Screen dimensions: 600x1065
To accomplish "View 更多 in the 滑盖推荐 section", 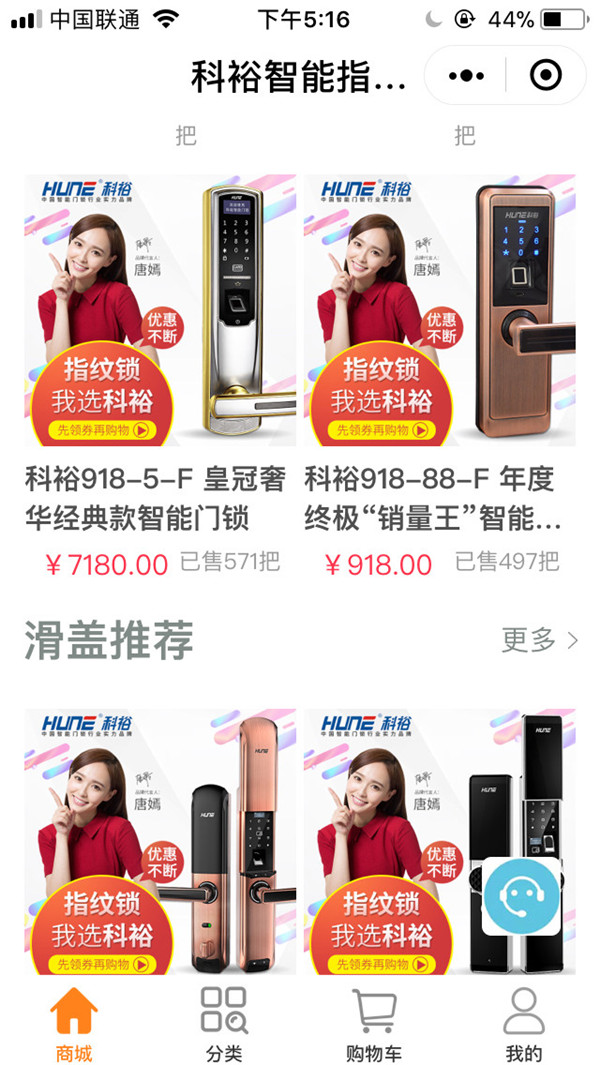I will pyautogui.click(x=540, y=640).
